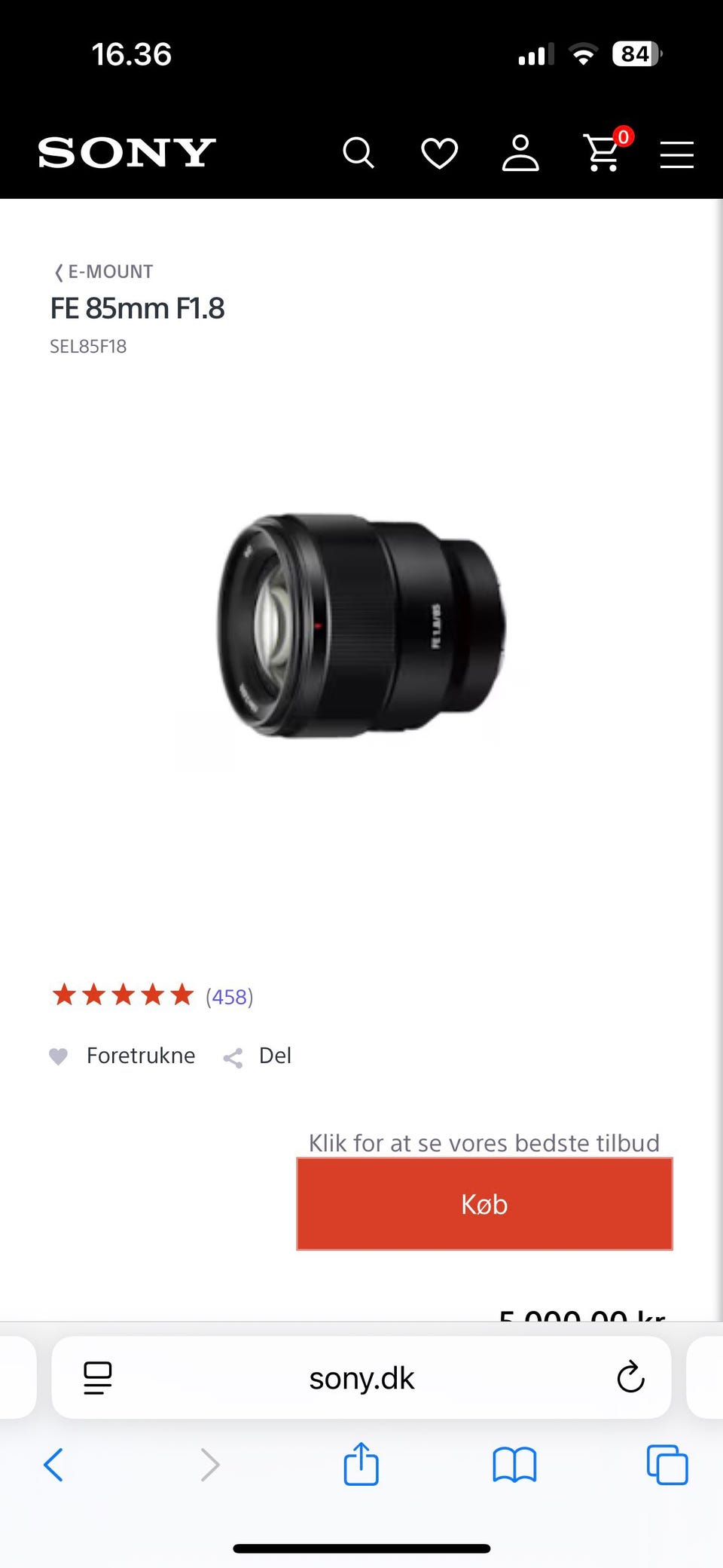This screenshot has width=723, height=1568.
Task: Open the account profile icon
Action: pyautogui.click(x=520, y=154)
